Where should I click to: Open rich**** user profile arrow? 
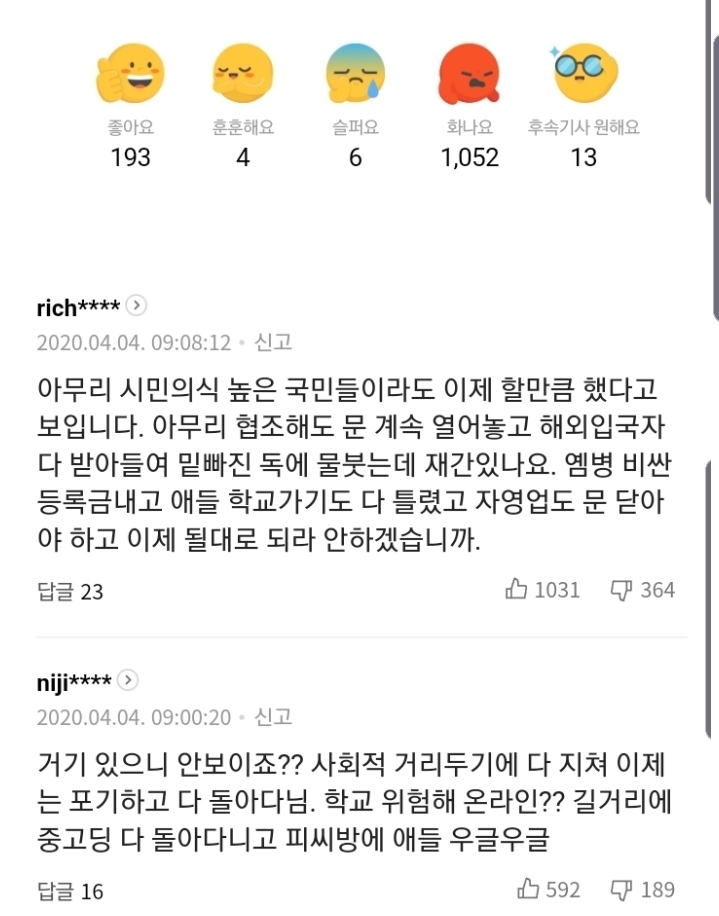point(138,307)
